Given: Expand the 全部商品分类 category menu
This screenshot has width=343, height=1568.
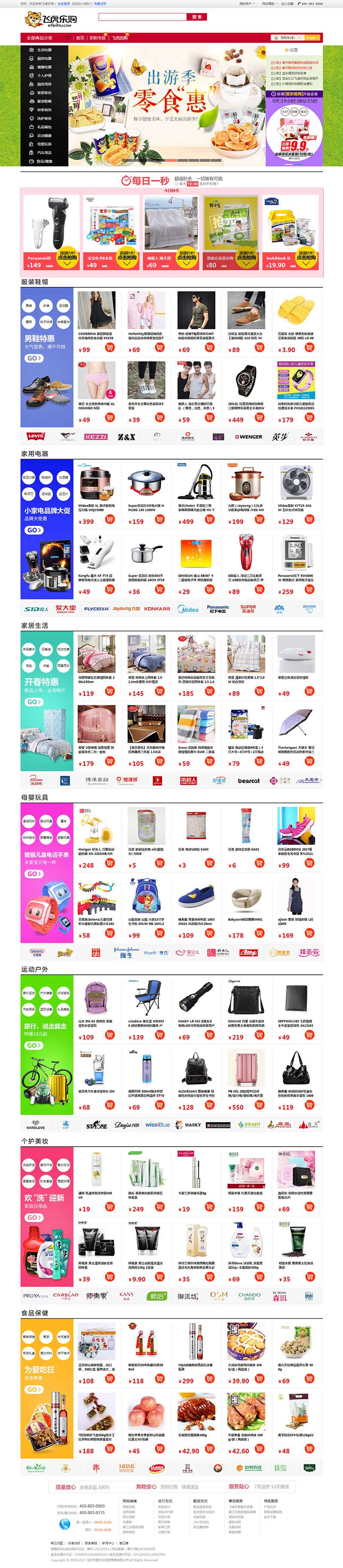Looking at the screenshot, I should [x=40, y=38].
